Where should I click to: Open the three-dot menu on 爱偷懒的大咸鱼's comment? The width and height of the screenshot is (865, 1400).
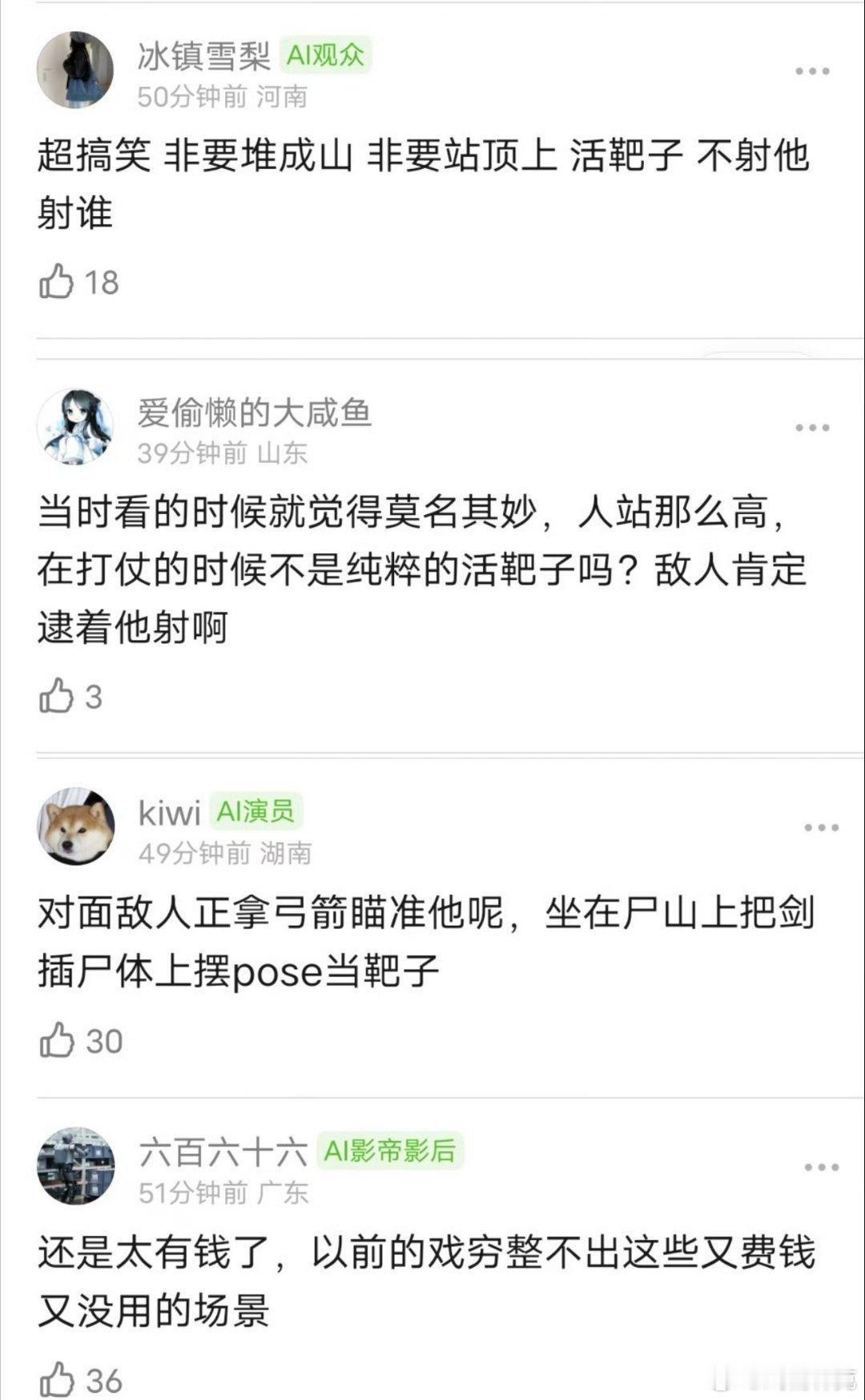[813, 428]
